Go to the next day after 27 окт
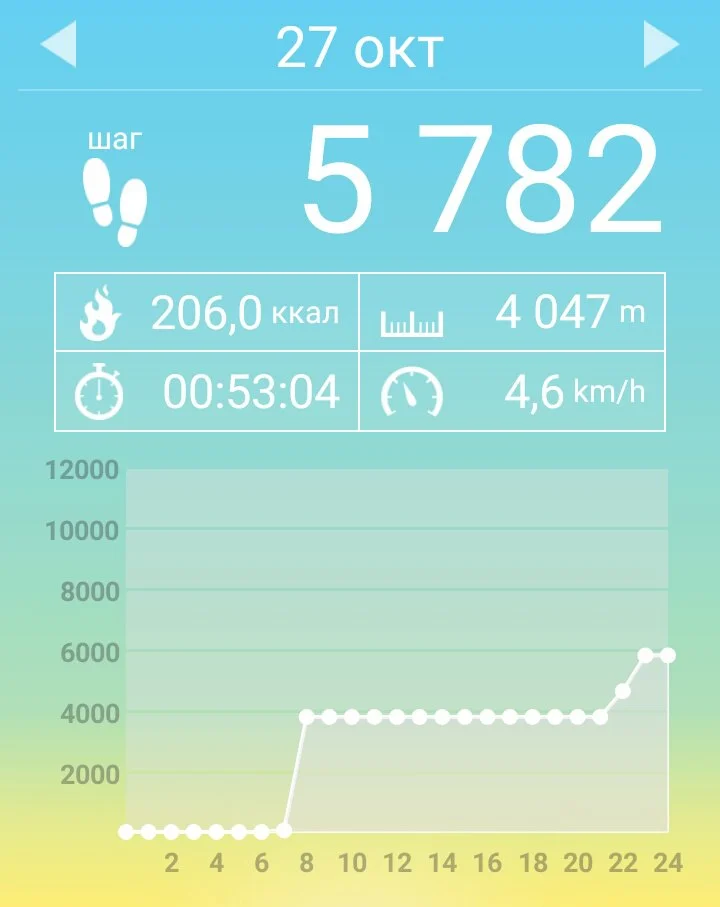Viewport: 720px width, 907px height. 661,46
